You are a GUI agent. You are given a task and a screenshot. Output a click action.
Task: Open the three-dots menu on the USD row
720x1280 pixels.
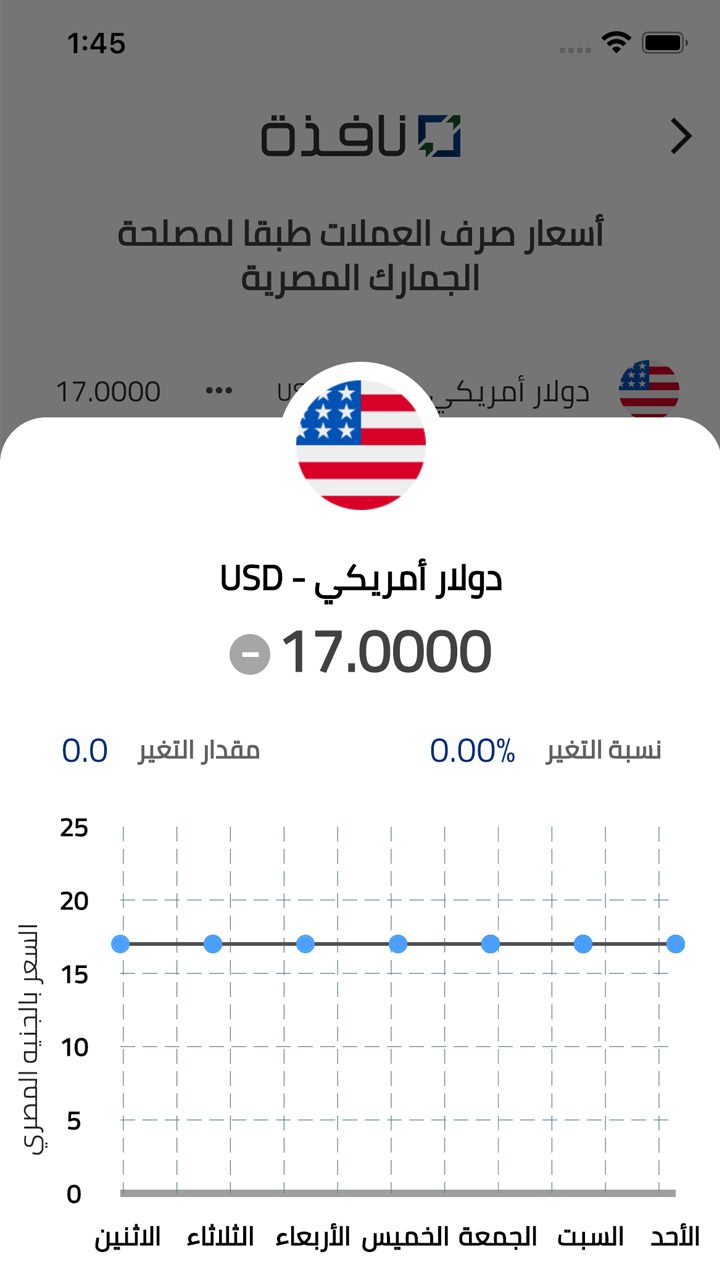click(219, 391)
